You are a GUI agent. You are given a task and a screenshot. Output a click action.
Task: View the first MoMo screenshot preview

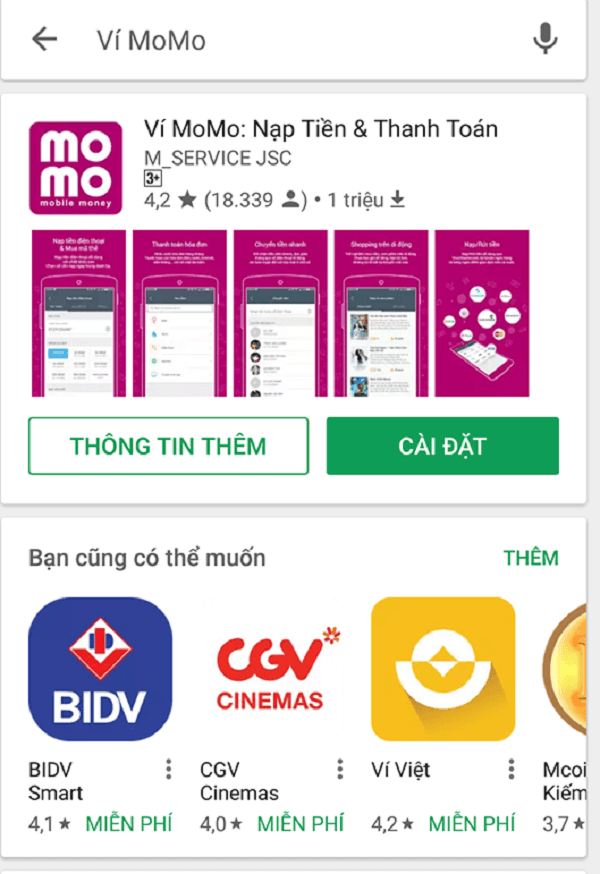pos(78,313)
